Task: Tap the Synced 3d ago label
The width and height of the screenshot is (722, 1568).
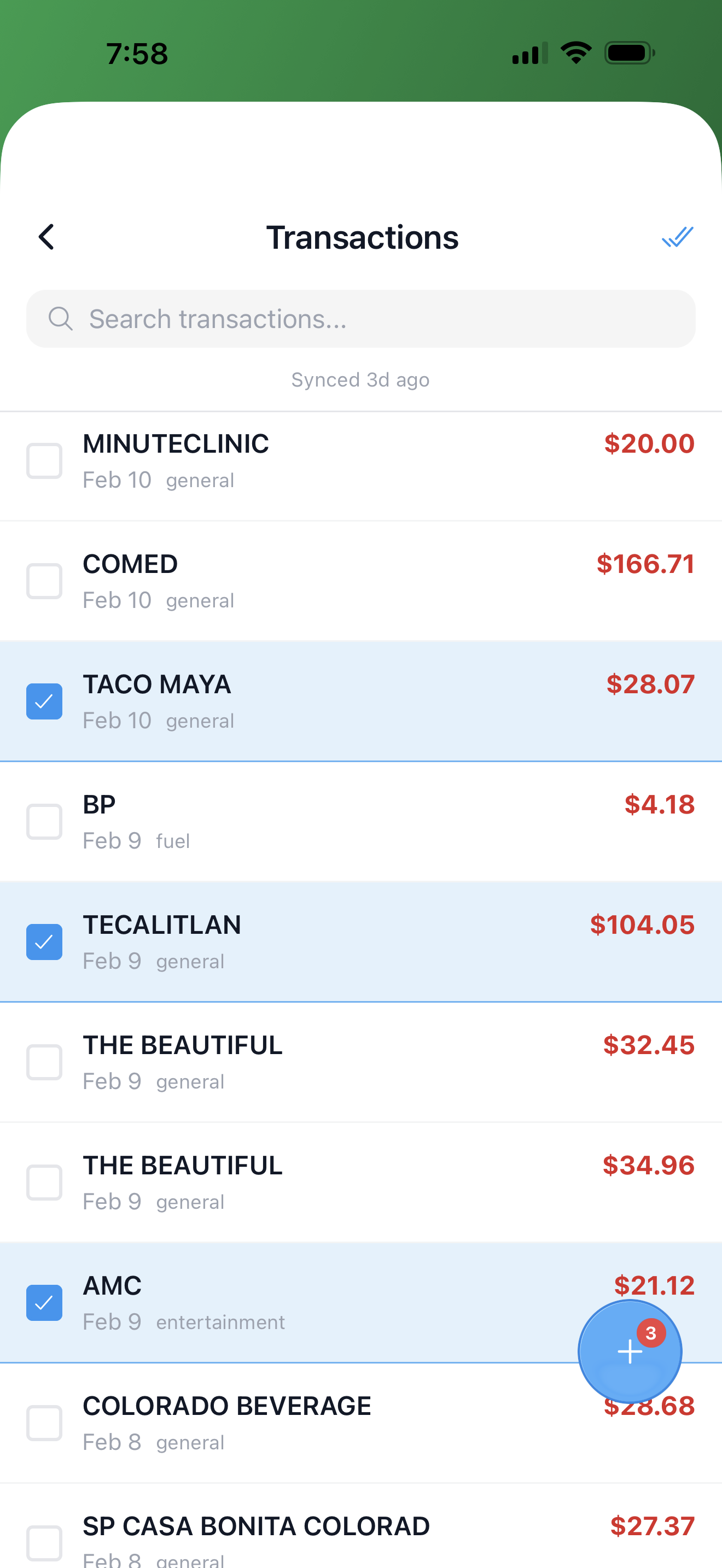Action: pyautogui.click(x=360, y=379)
